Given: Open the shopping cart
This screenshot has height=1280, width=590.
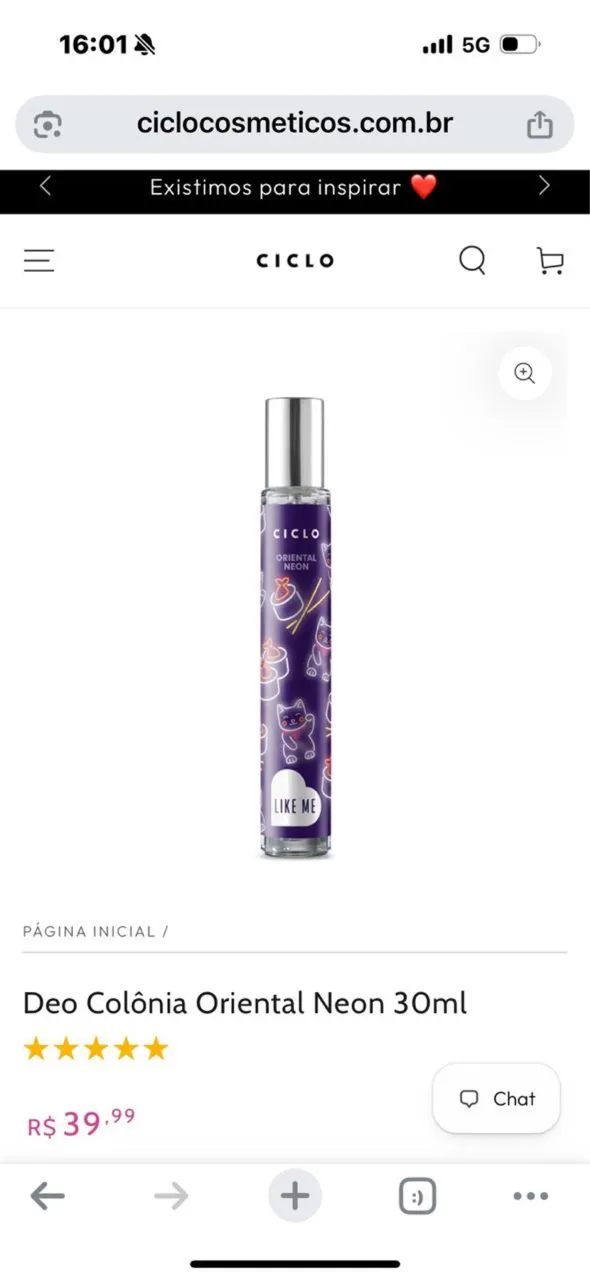Looking at the screenshot, I should tap(550, 261).
